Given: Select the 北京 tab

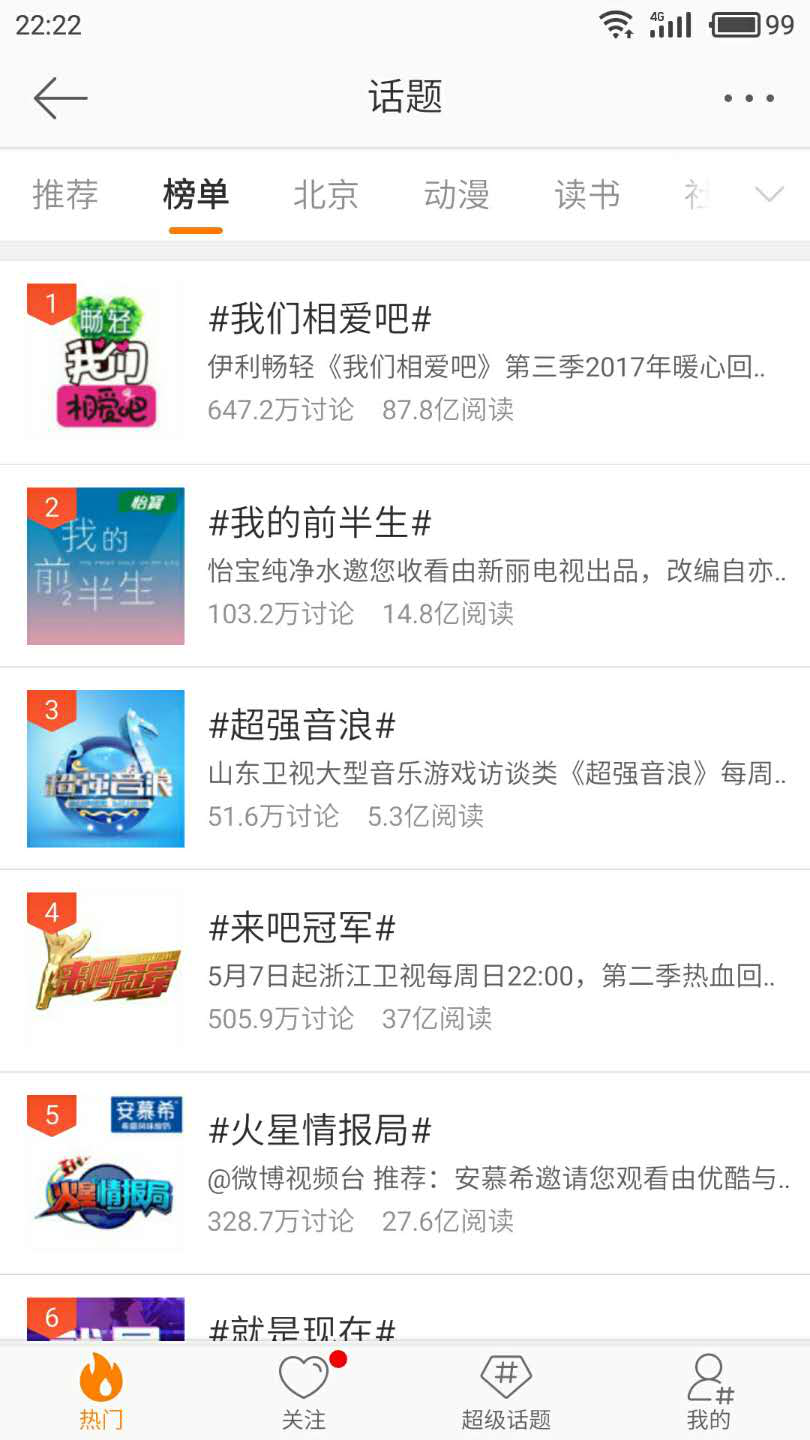Looking at the screenshot, I should (326, 194).
